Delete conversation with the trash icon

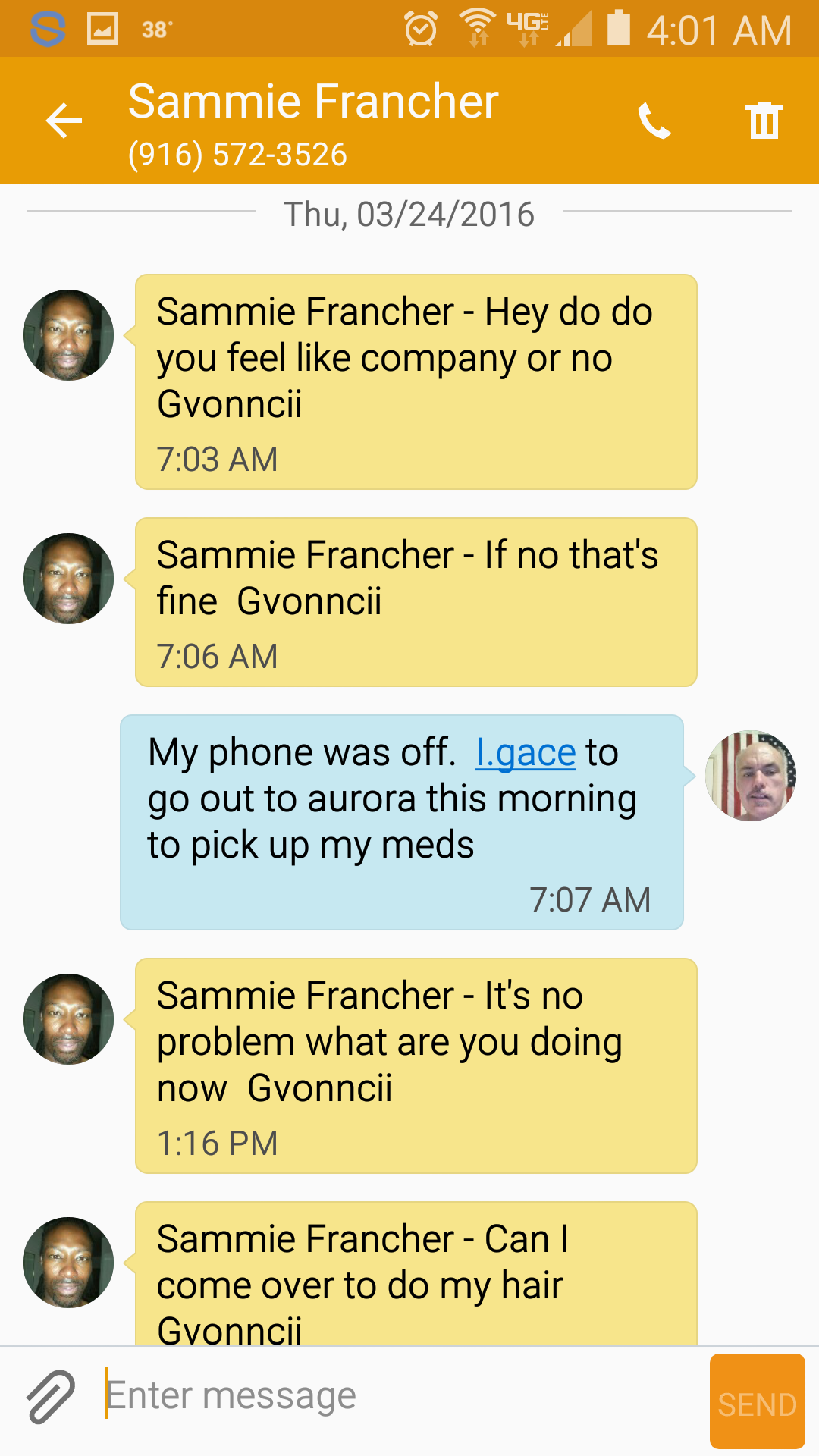[764, 121]
